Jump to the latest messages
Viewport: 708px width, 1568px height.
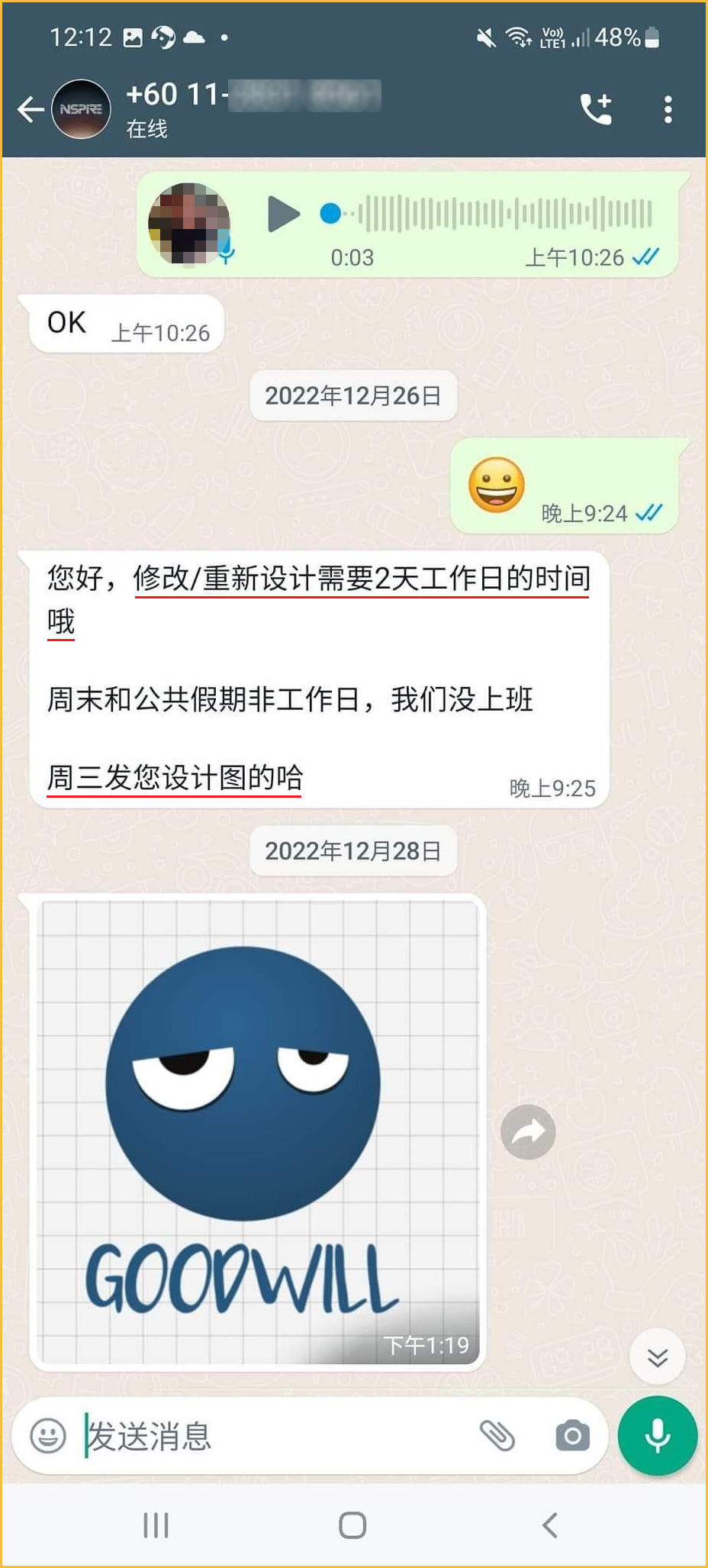point(657,1357)
